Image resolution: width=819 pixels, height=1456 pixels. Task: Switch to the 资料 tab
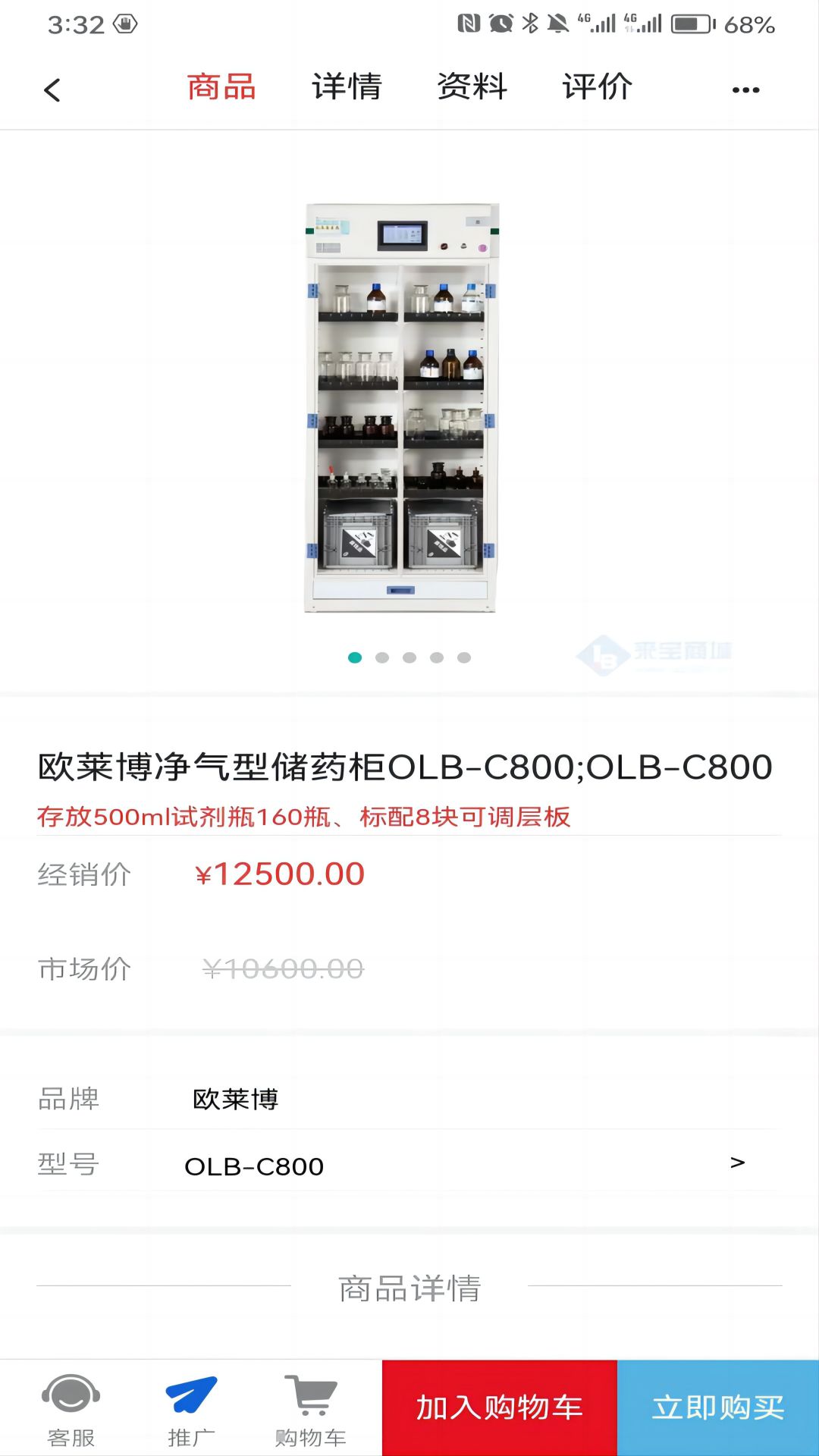(472, 87)
